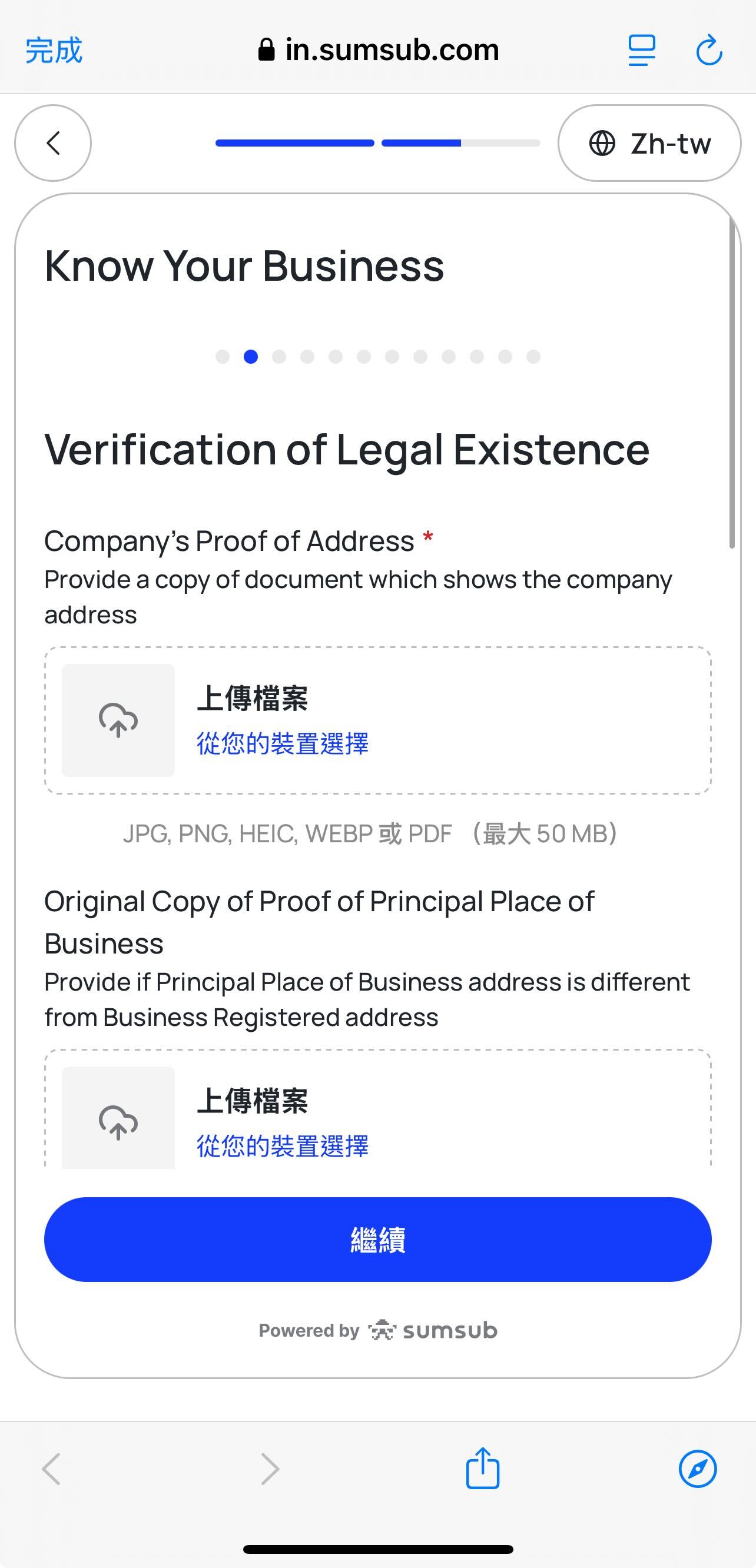Image resolution: width=756 pixels, height=1568 pixels.
Task: Upload file for Proof of Principal Place of Business
Action: (x=283, y=1144)
